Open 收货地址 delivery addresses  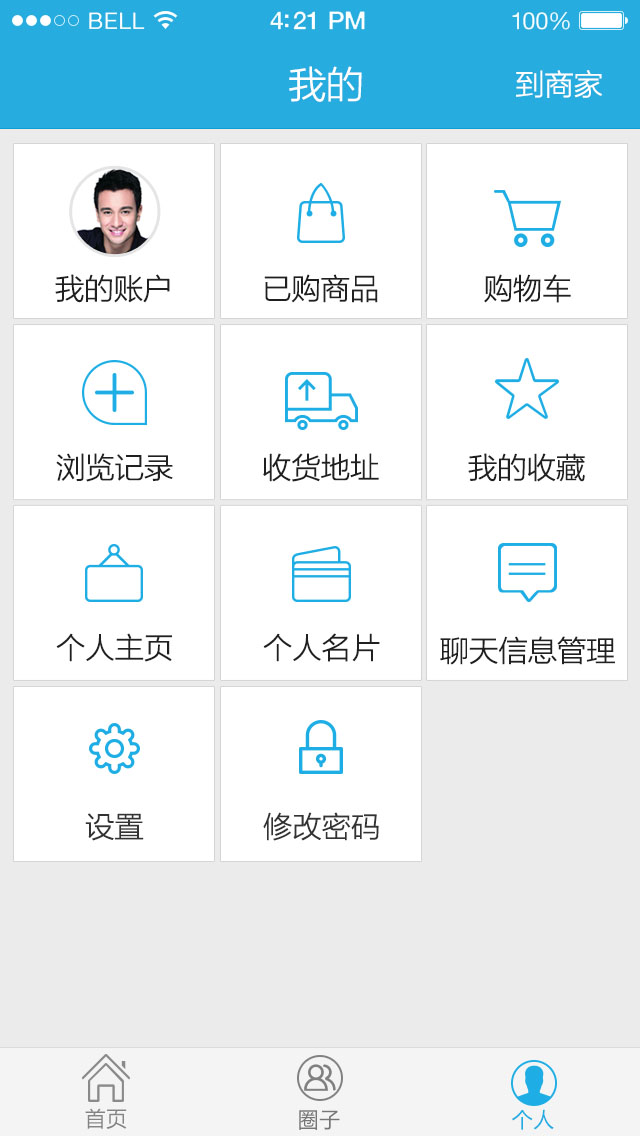[x=320, y=412]
